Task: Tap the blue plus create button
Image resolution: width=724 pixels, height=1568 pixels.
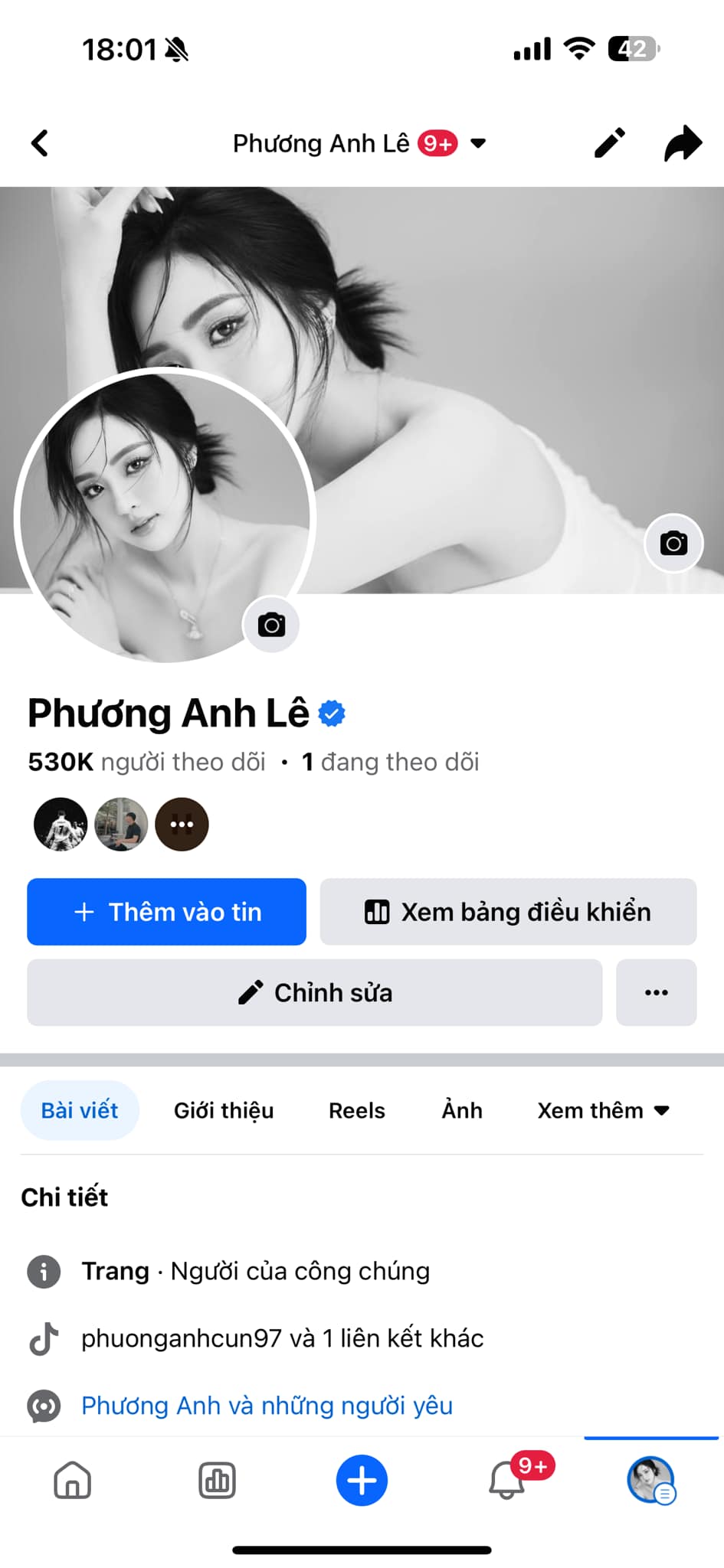Action: tap(362, 1480)
